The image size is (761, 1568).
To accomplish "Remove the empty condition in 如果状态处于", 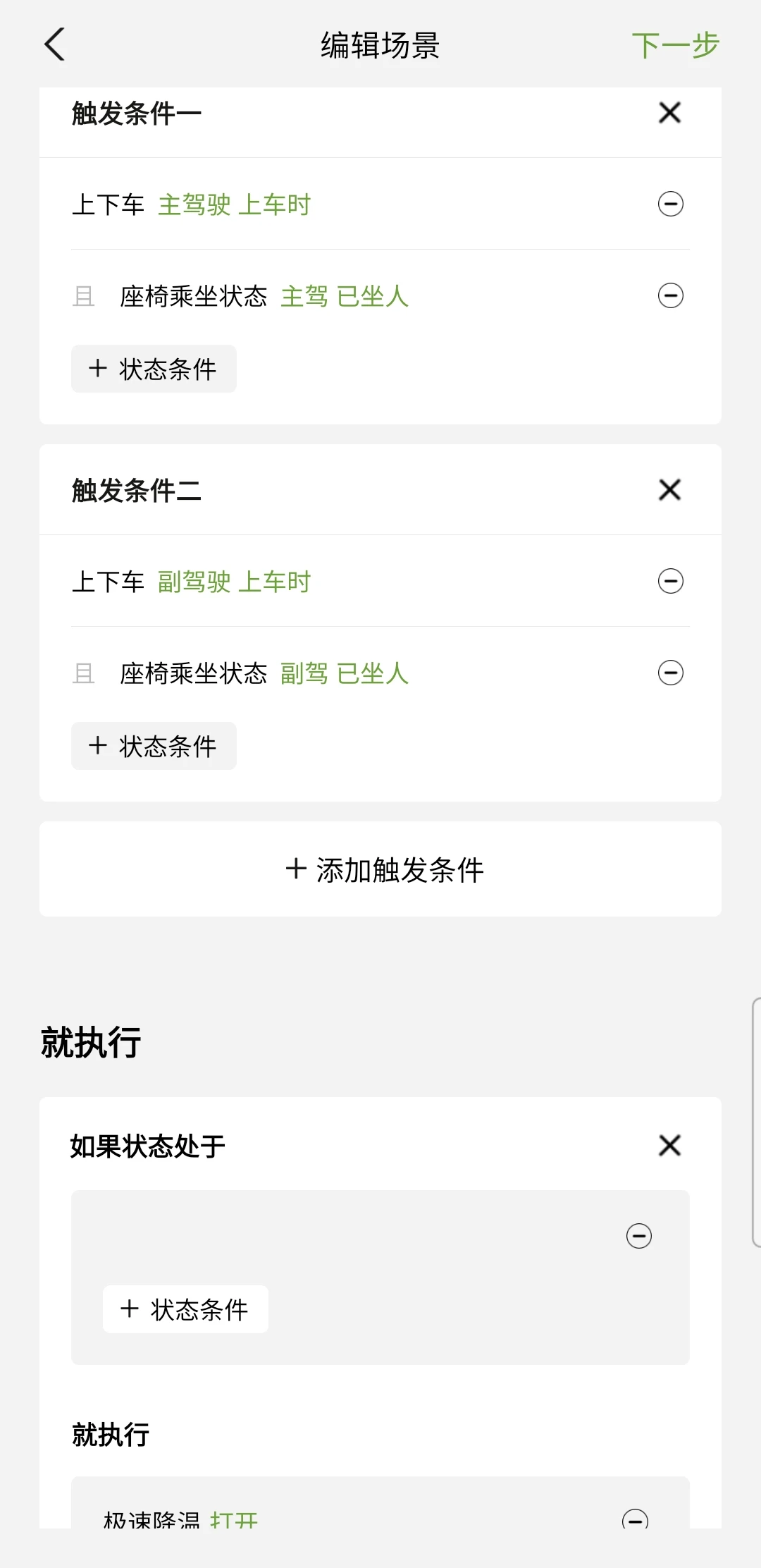I will click(x=639, y=1236).
